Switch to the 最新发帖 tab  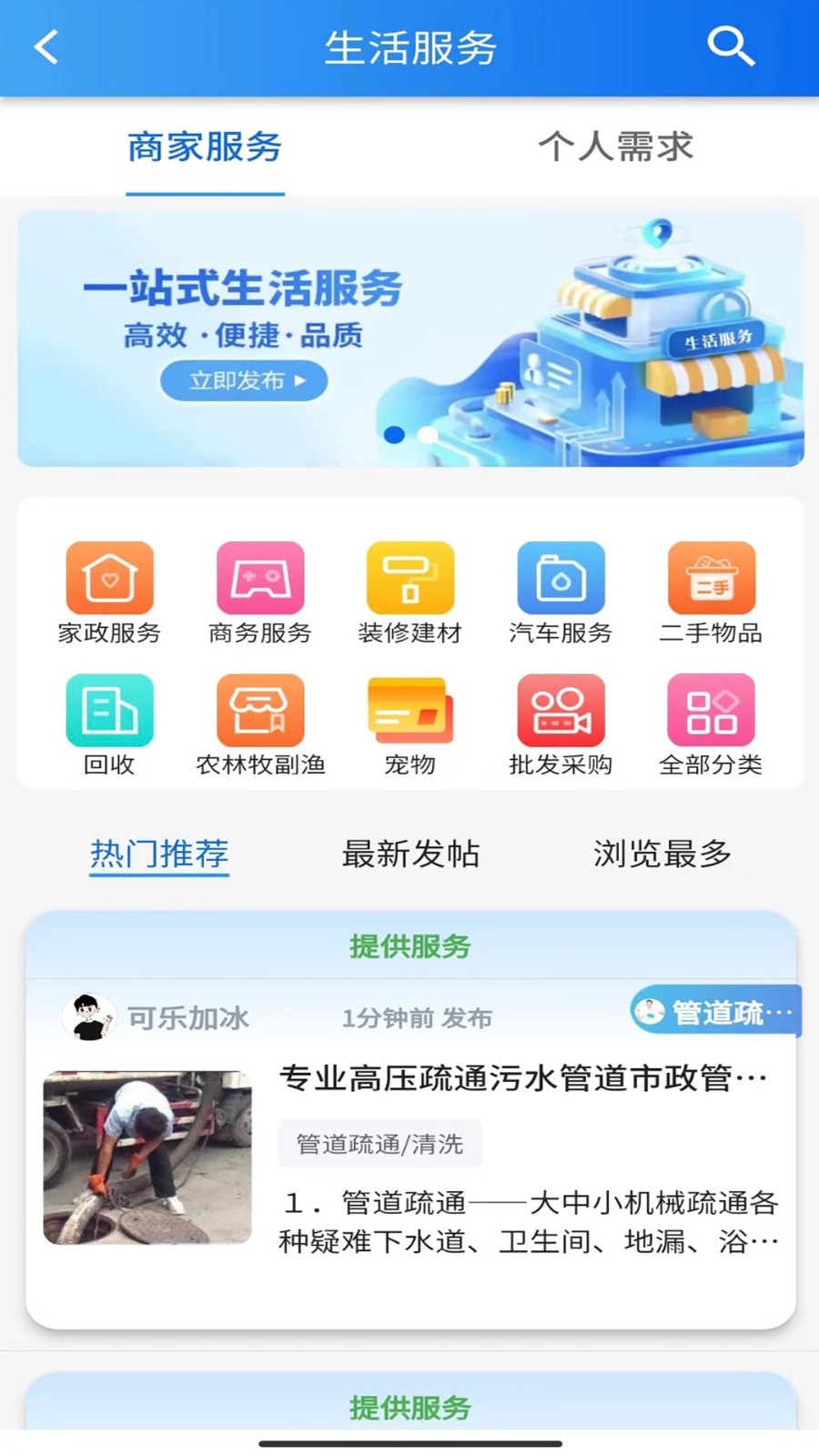411,854
